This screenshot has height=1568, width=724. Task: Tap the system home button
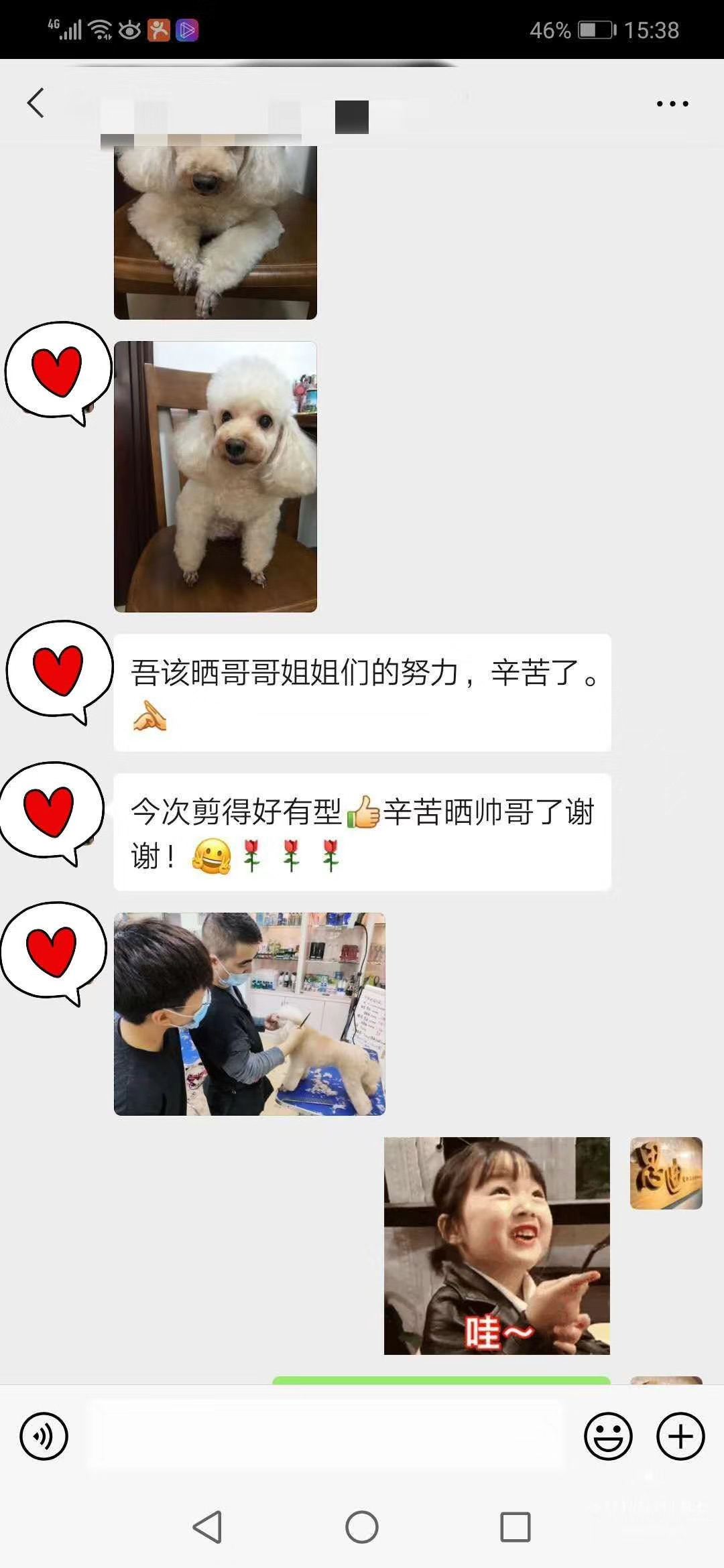pyautogui.click(x=362, y=1527)
